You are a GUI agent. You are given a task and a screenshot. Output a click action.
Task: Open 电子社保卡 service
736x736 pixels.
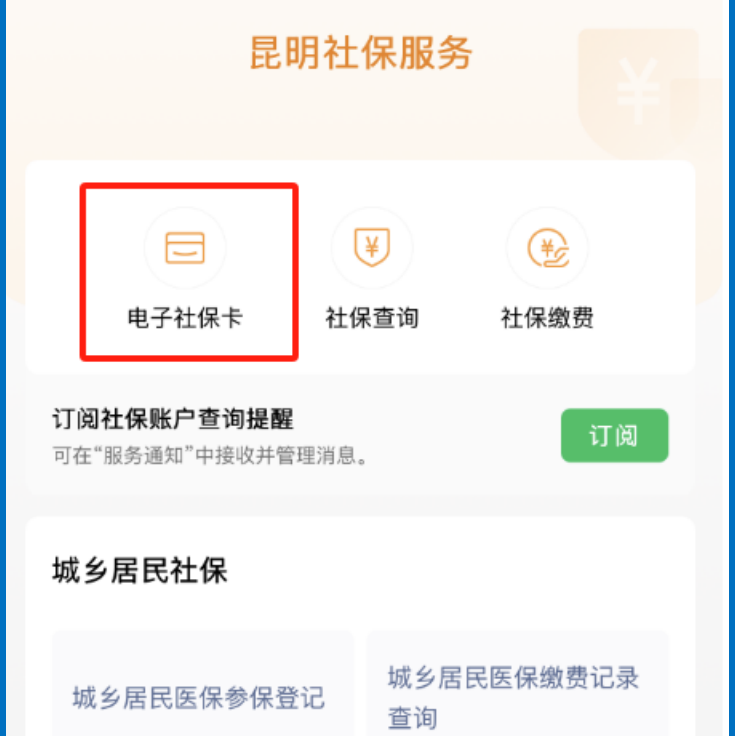[186, 270]
